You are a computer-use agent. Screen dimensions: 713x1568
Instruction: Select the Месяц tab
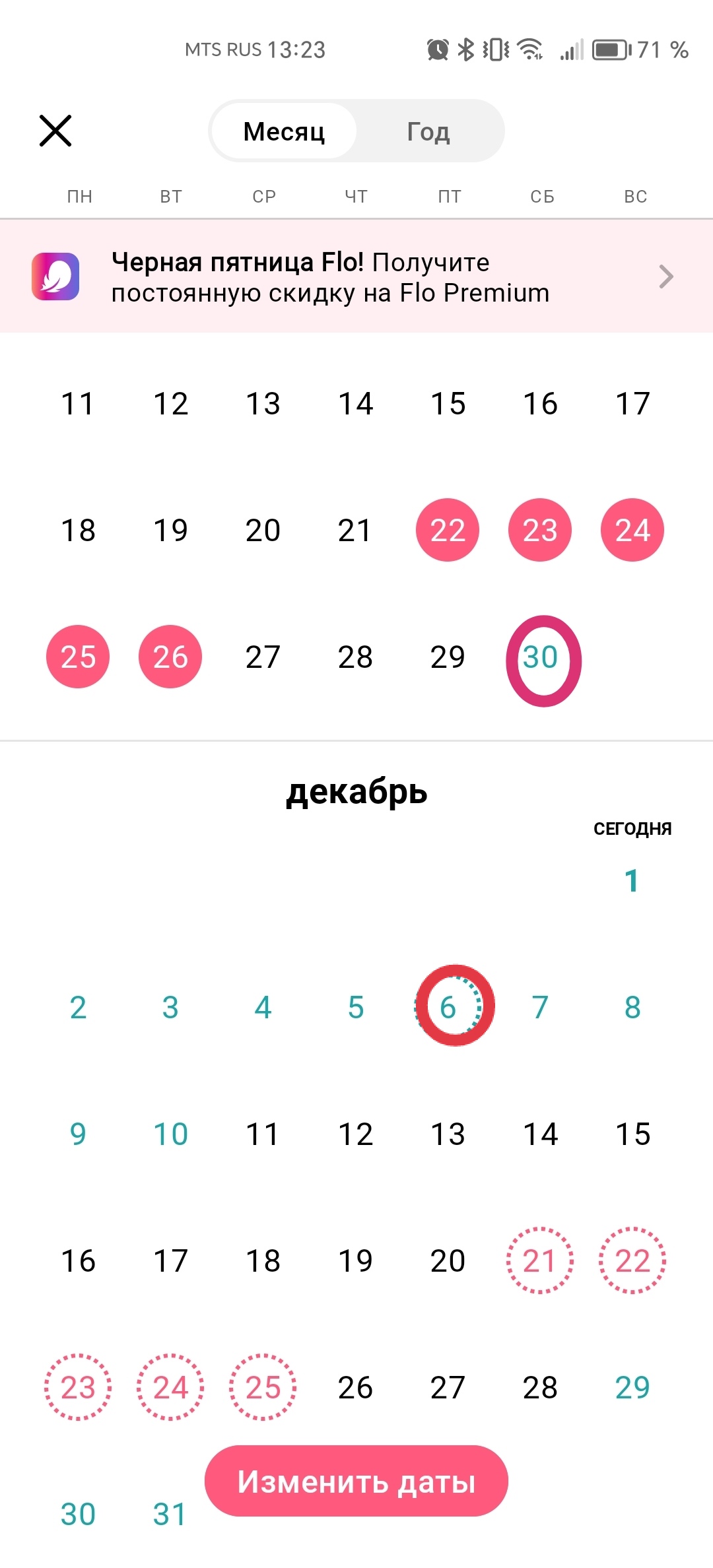(285, 132)
